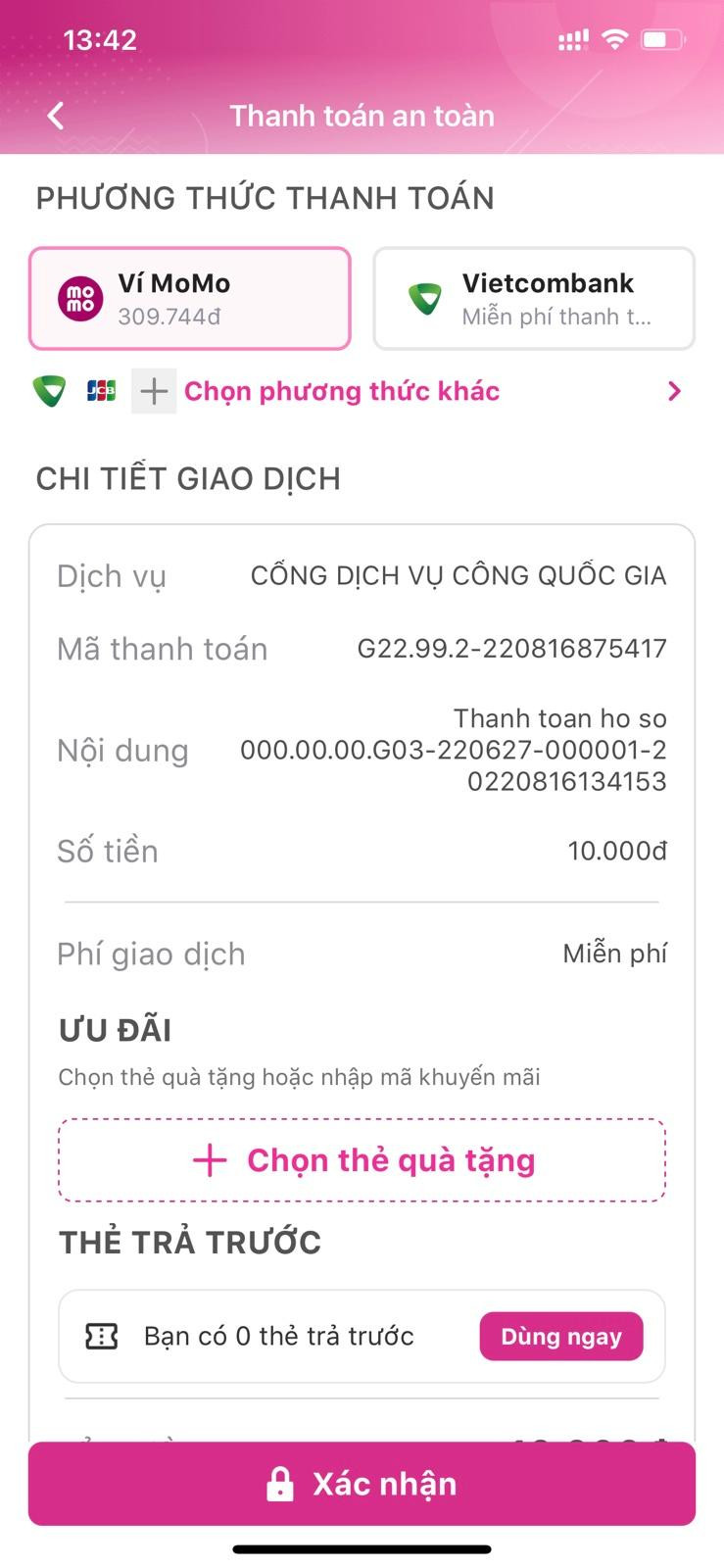Open Chọn thẻ quà tặng
This screenshot has width=724, height=1568.
[x=362, y=1159]
